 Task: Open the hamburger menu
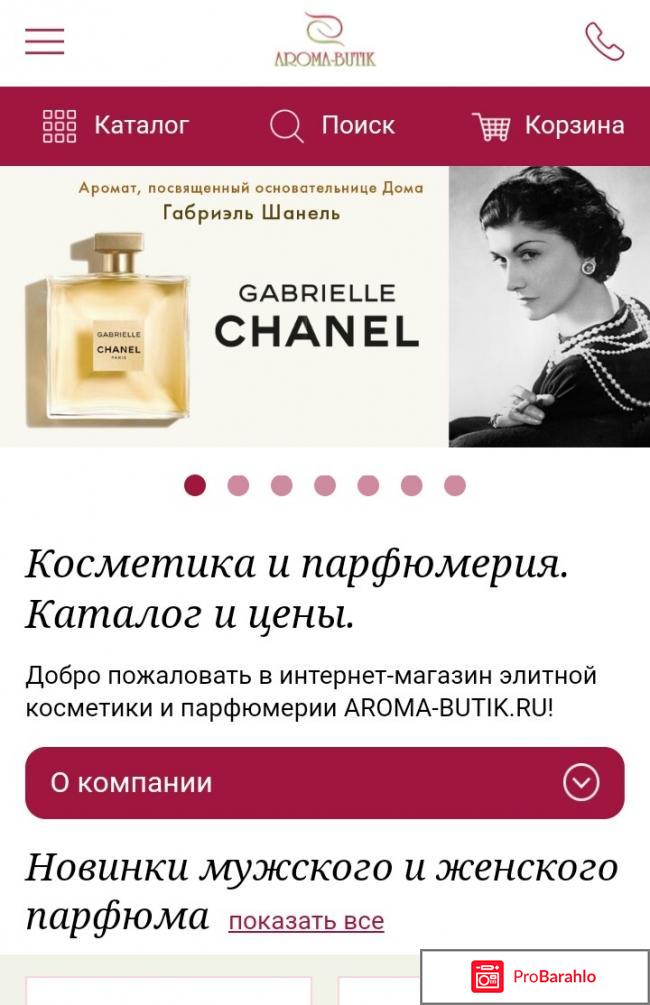click(45, 41)
